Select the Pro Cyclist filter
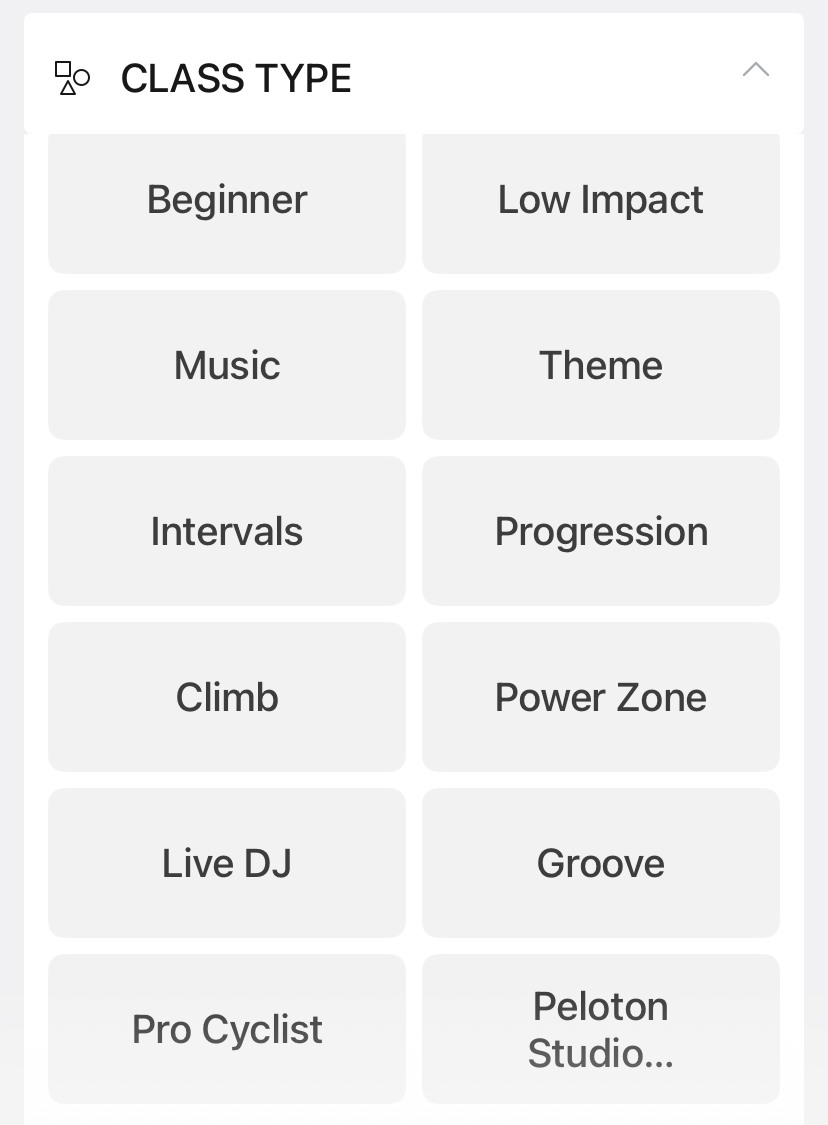The image size is (828, 1125). 227,1029
